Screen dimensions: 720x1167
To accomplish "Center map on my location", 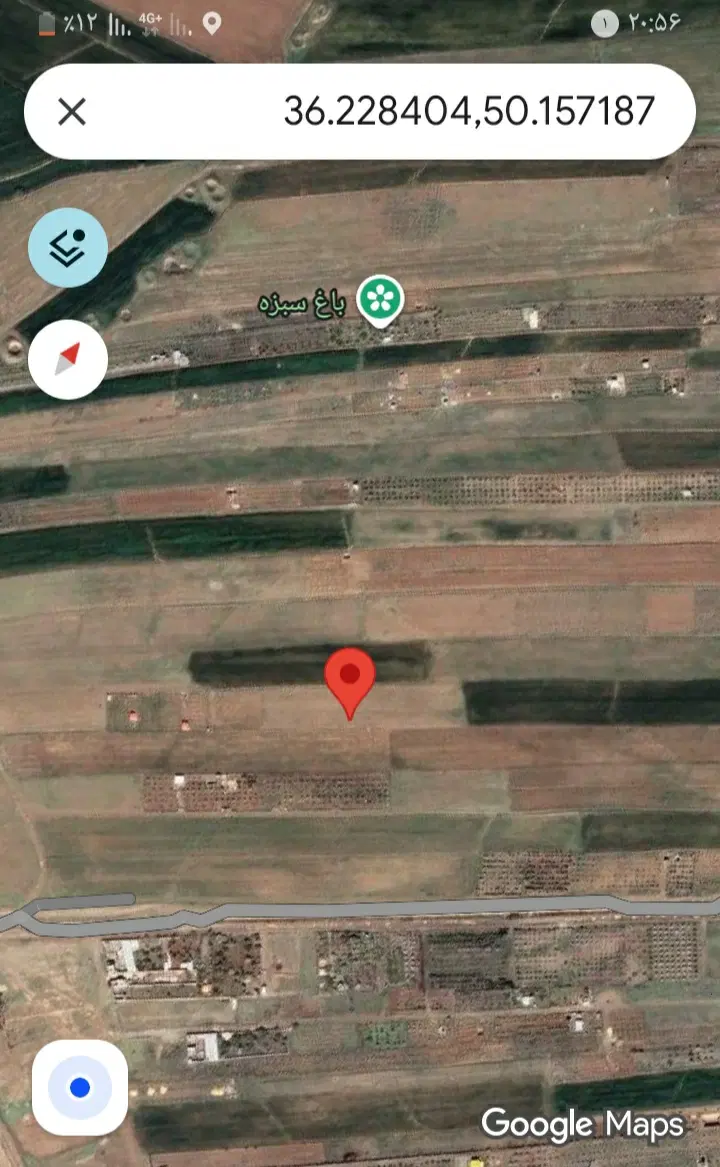I will (80, 1087).
